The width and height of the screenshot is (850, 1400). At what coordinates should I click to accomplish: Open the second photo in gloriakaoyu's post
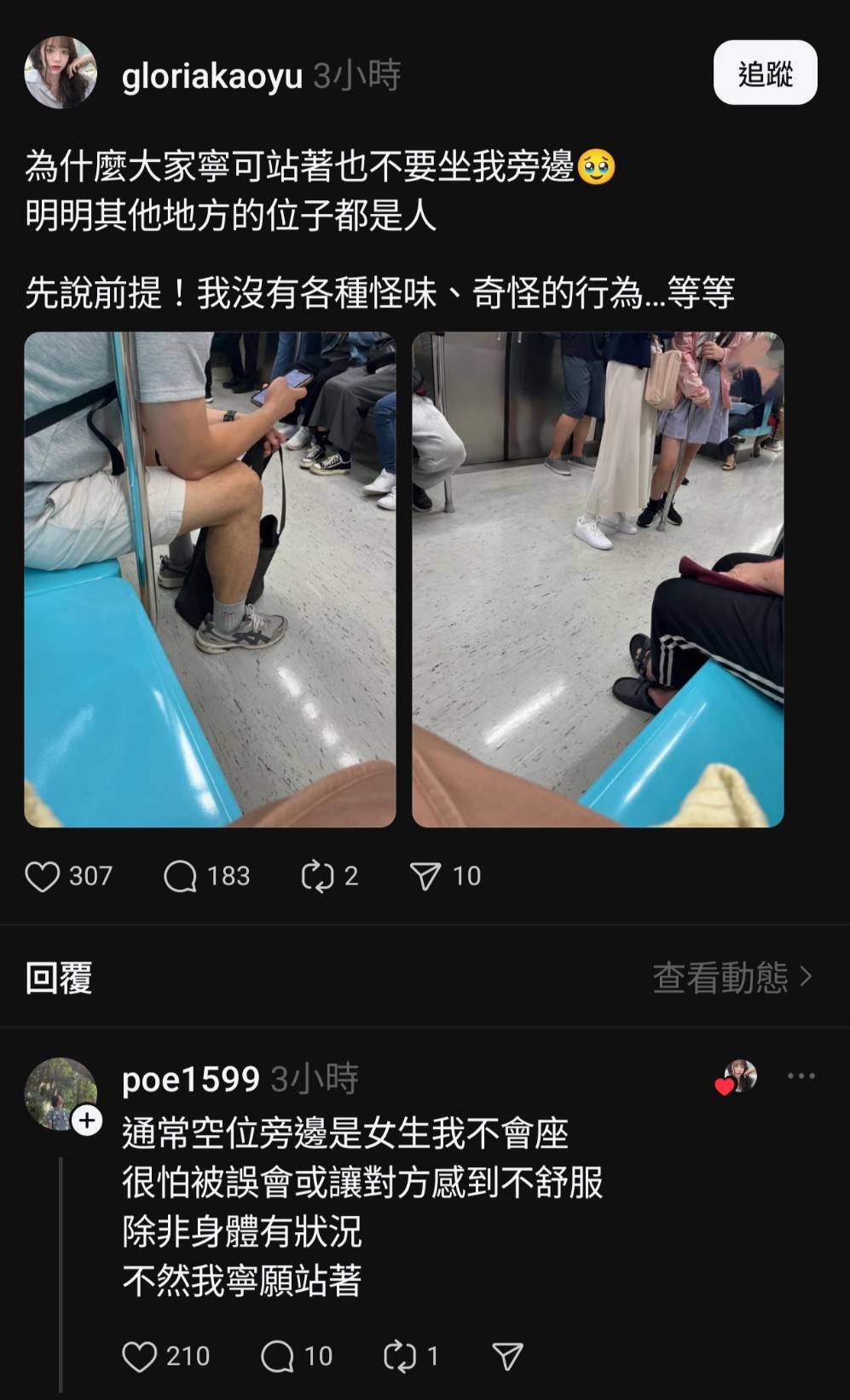click(x=598, y=579)
